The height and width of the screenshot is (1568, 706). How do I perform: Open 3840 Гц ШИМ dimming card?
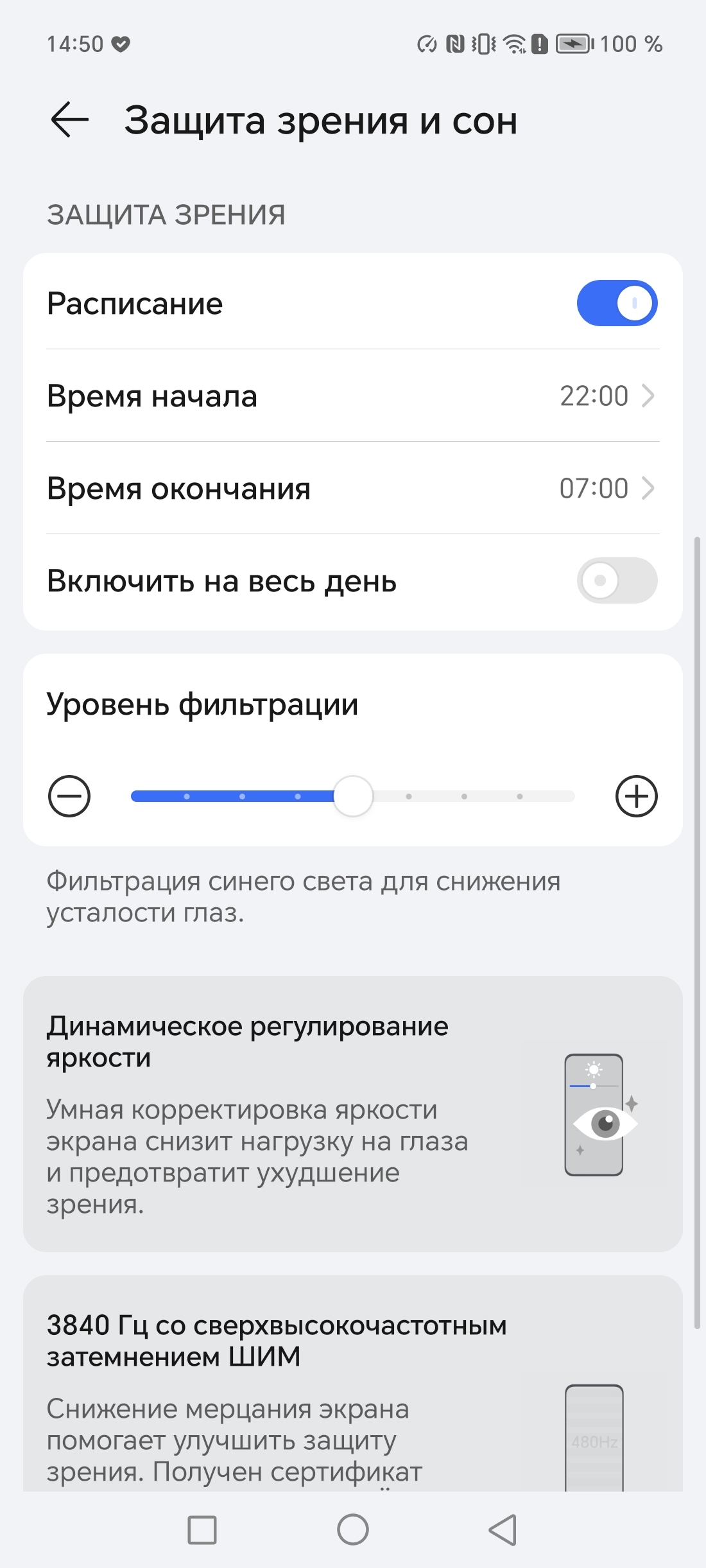[x=353, y=1381]
